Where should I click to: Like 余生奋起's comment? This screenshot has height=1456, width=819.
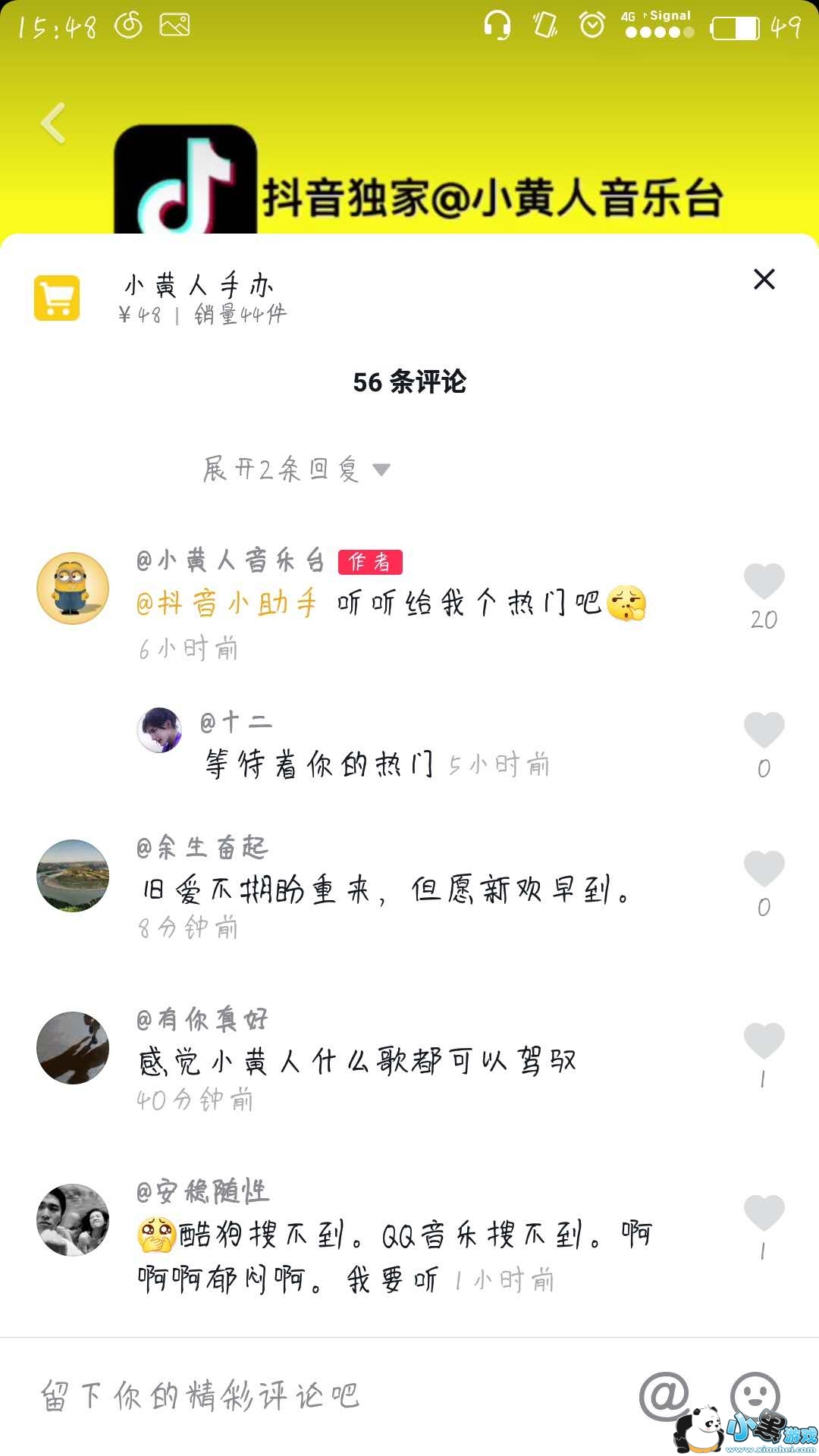(x=764, y=869)
